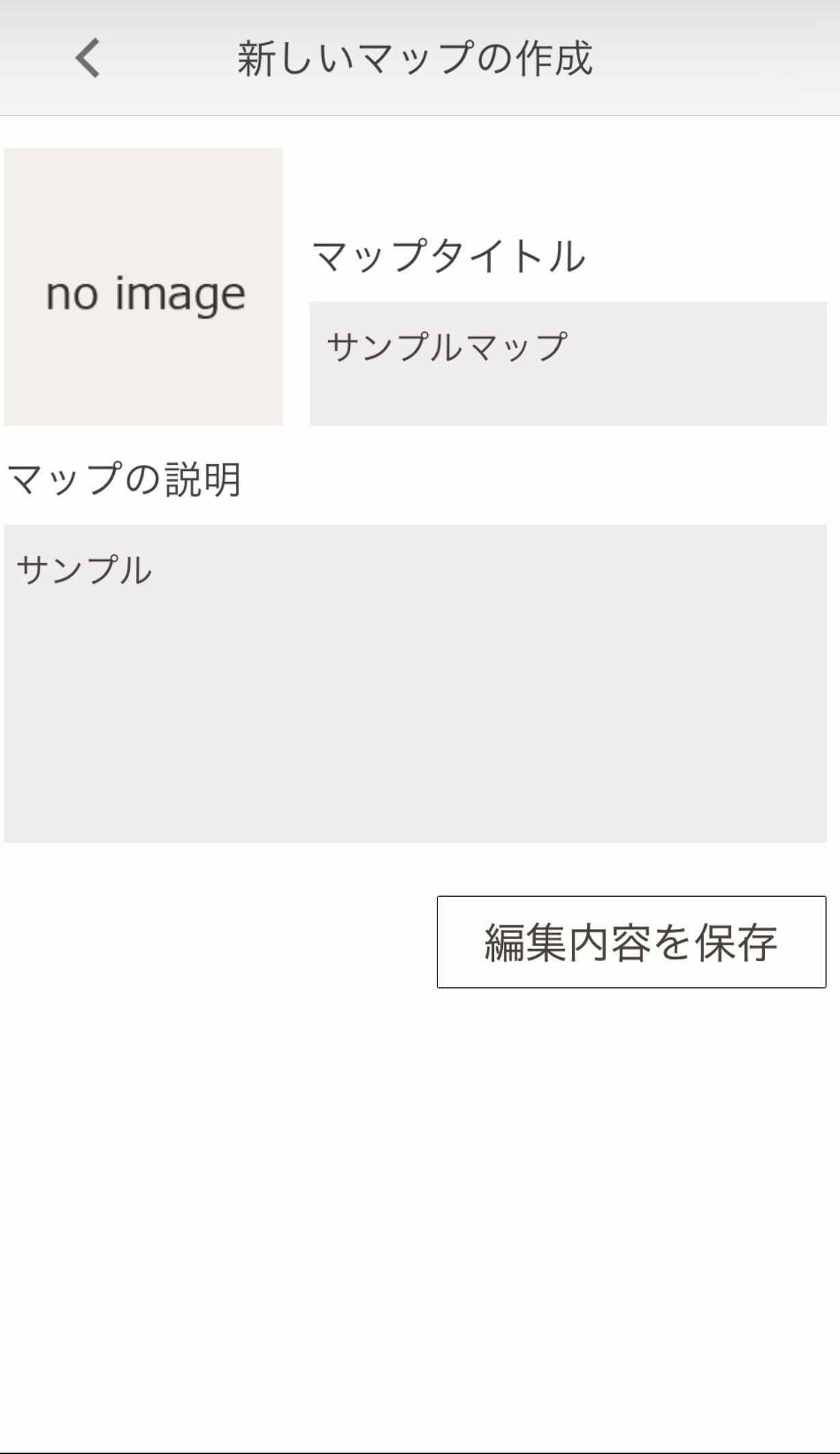The width and height of the screenshot is (840, 1454).
Task: Focus the マップタイトル text field
Action: coord(568,364)
